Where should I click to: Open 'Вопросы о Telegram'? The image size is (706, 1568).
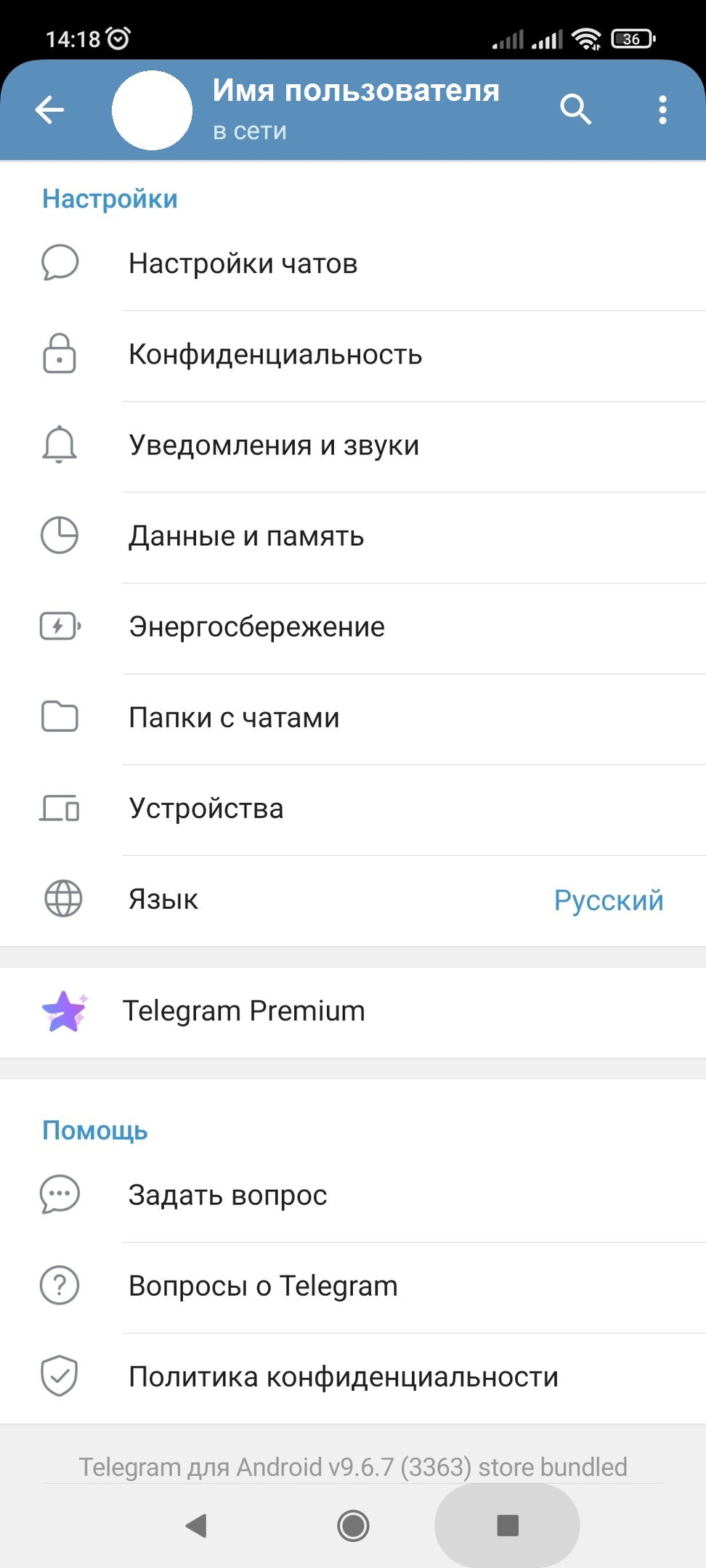[263, 1285]
